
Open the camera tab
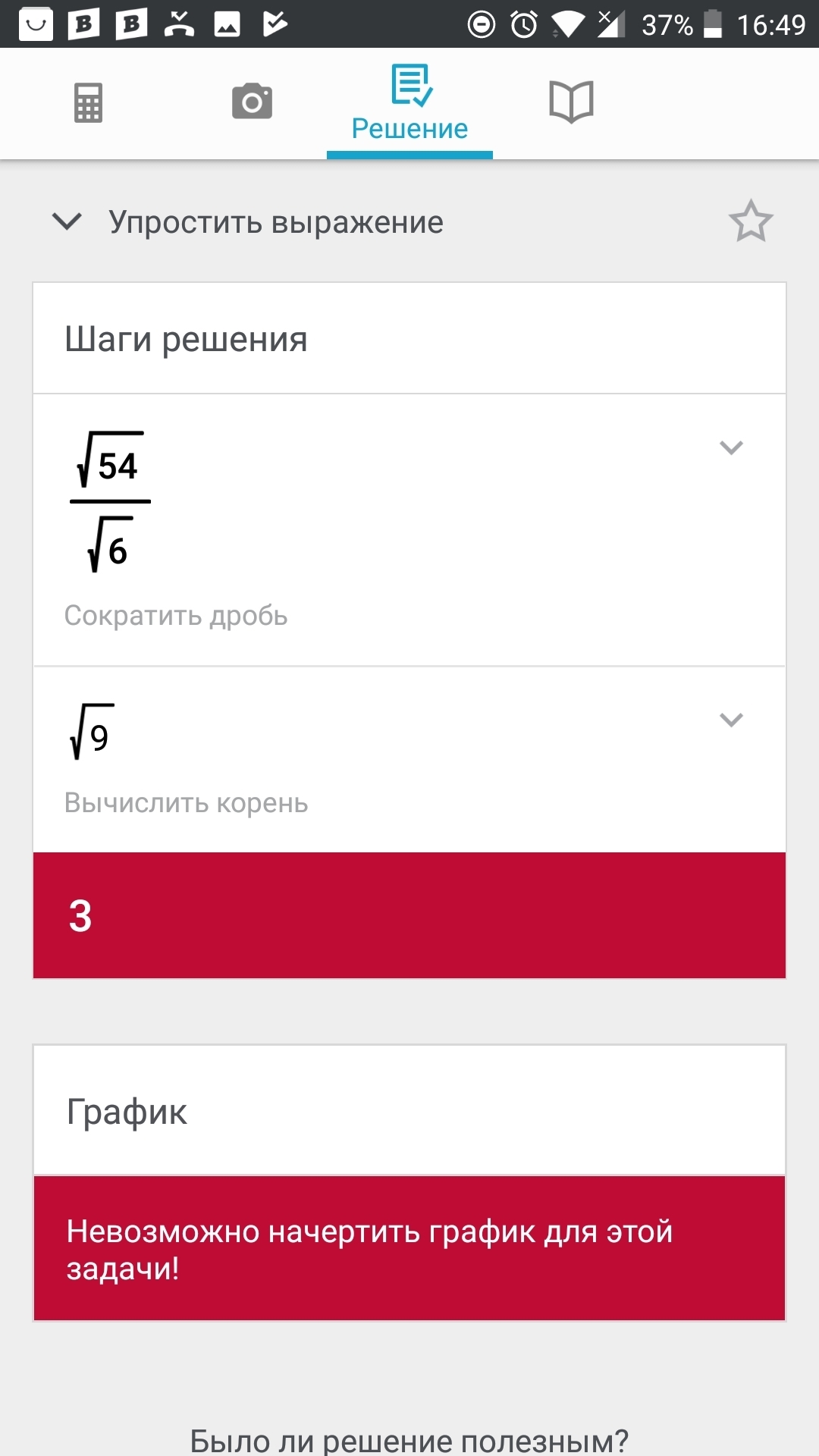pos(252,102)
